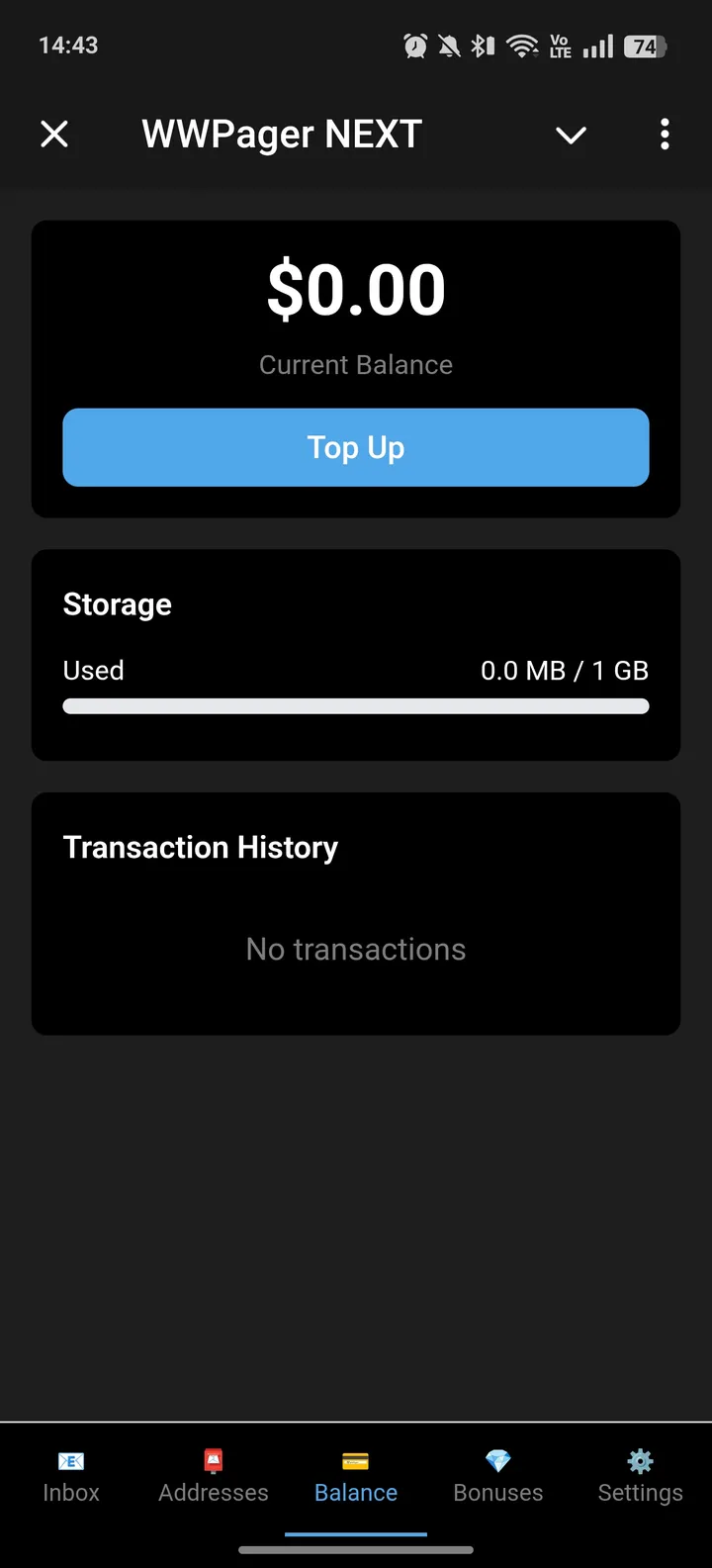This screenshot has height=1568, width=712.
Task: Switch to the Bonuses tab
Action: (x=497, y=1479)
